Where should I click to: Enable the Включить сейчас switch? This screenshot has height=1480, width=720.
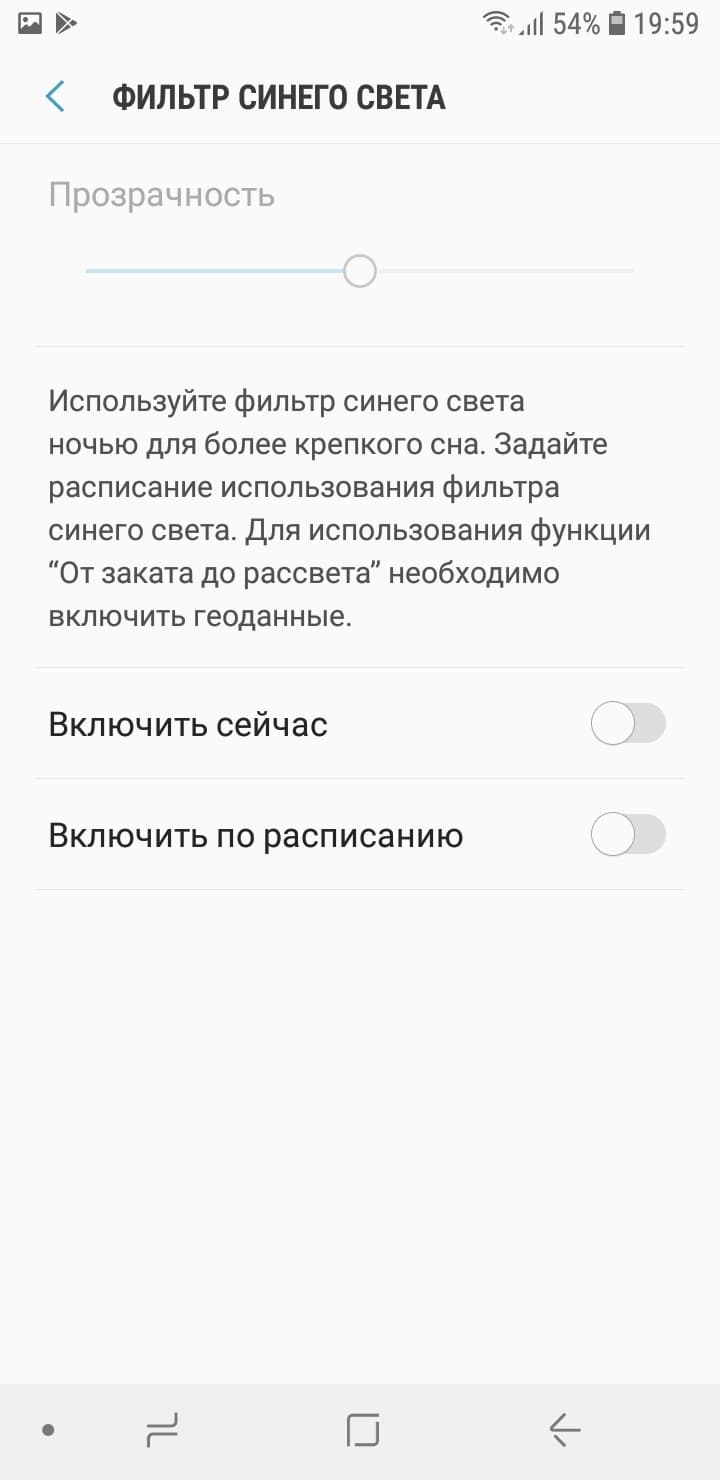(627, 724)
